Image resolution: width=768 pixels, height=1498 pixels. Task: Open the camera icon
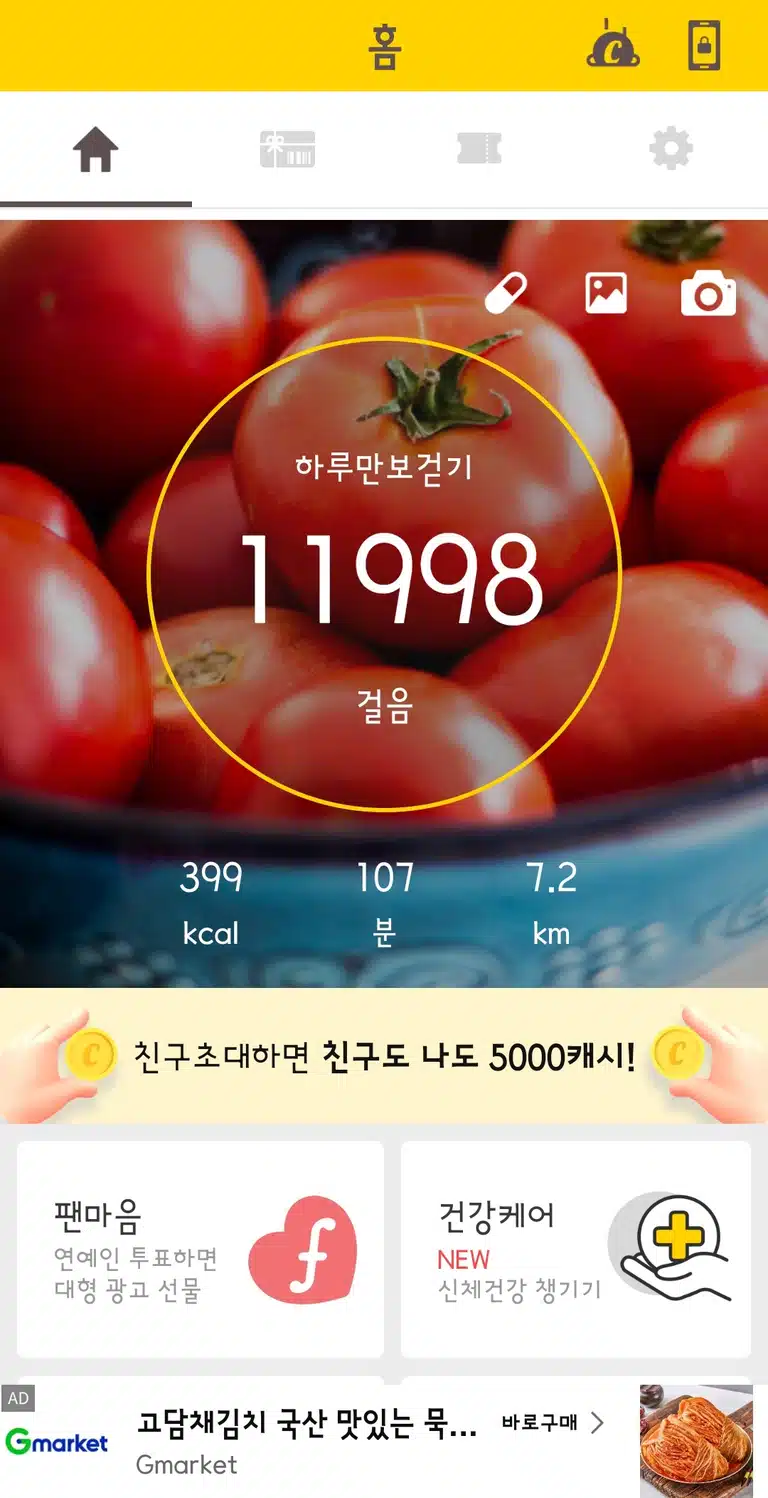[708, 294]
